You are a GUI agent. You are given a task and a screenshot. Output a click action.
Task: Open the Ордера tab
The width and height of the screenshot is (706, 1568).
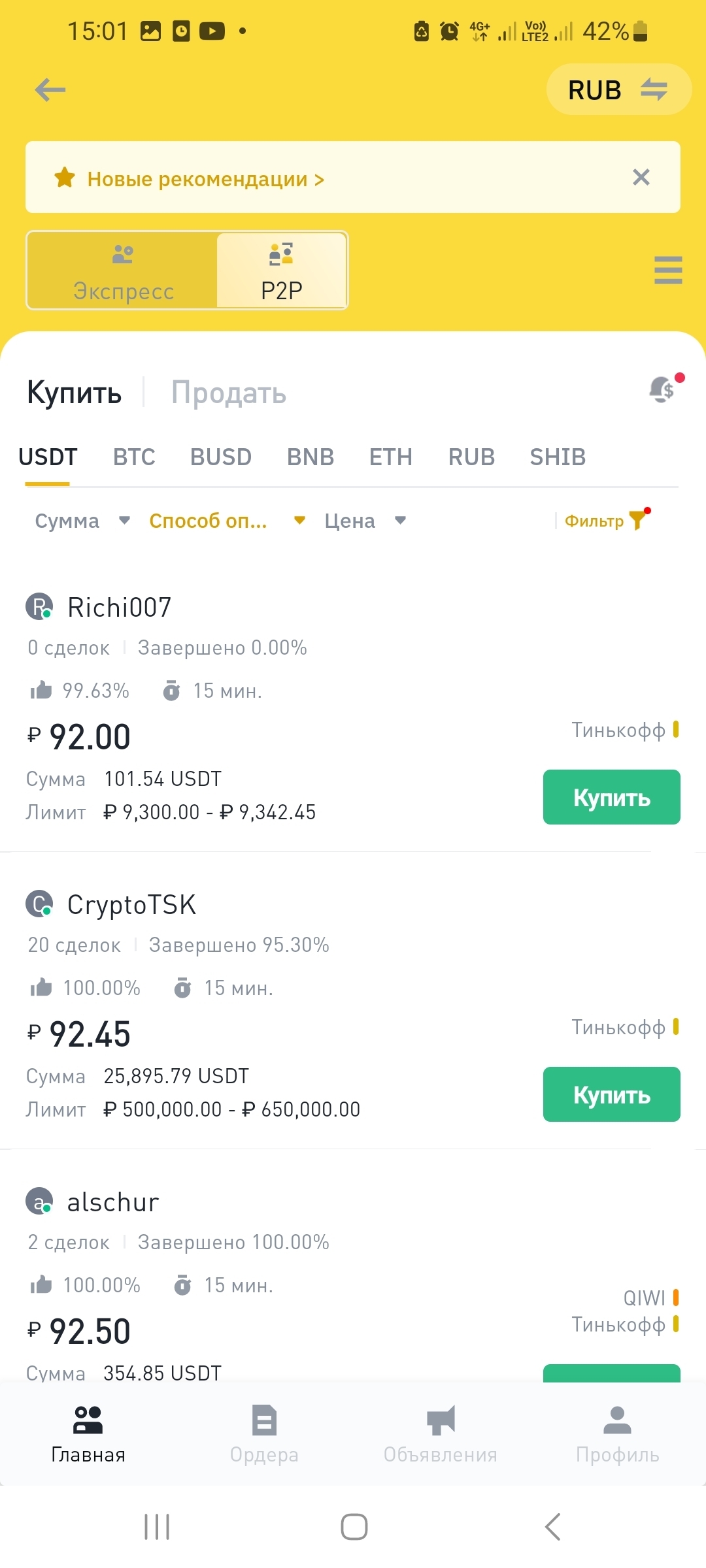pos(264,1434)
